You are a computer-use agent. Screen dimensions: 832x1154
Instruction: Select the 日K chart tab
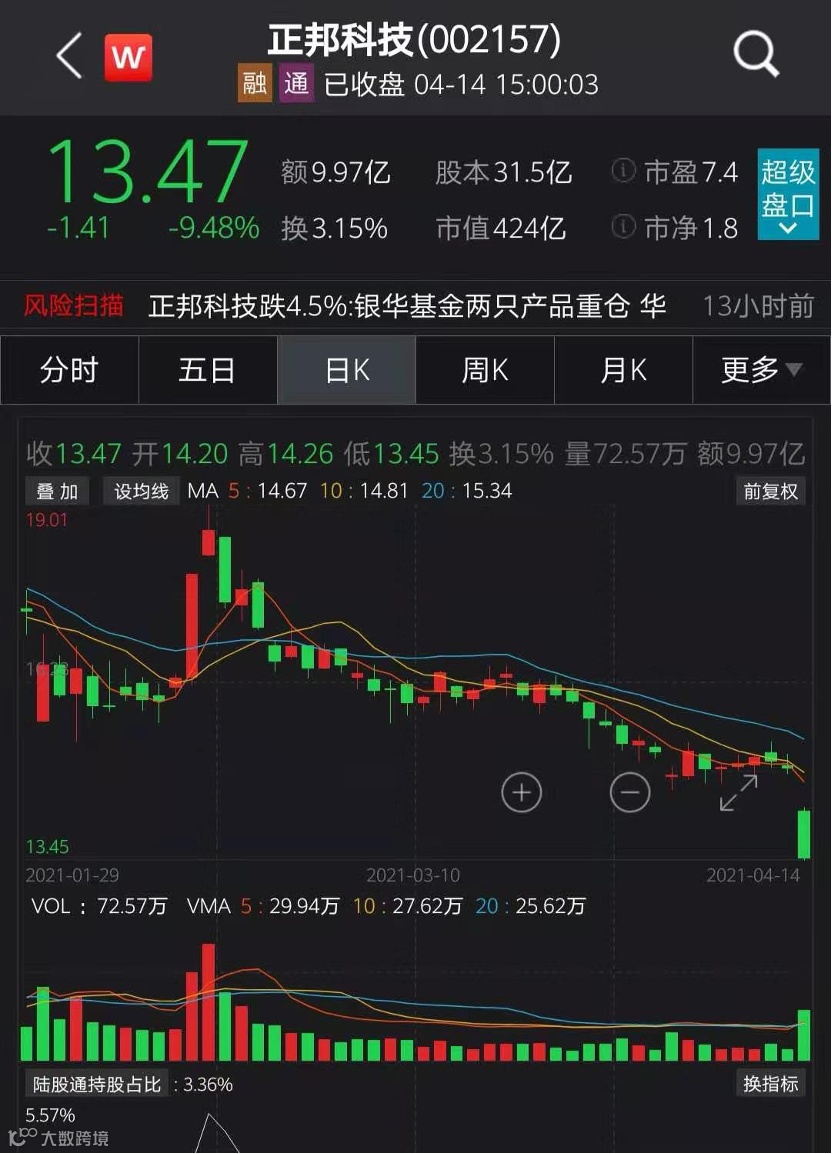(346, 370)
